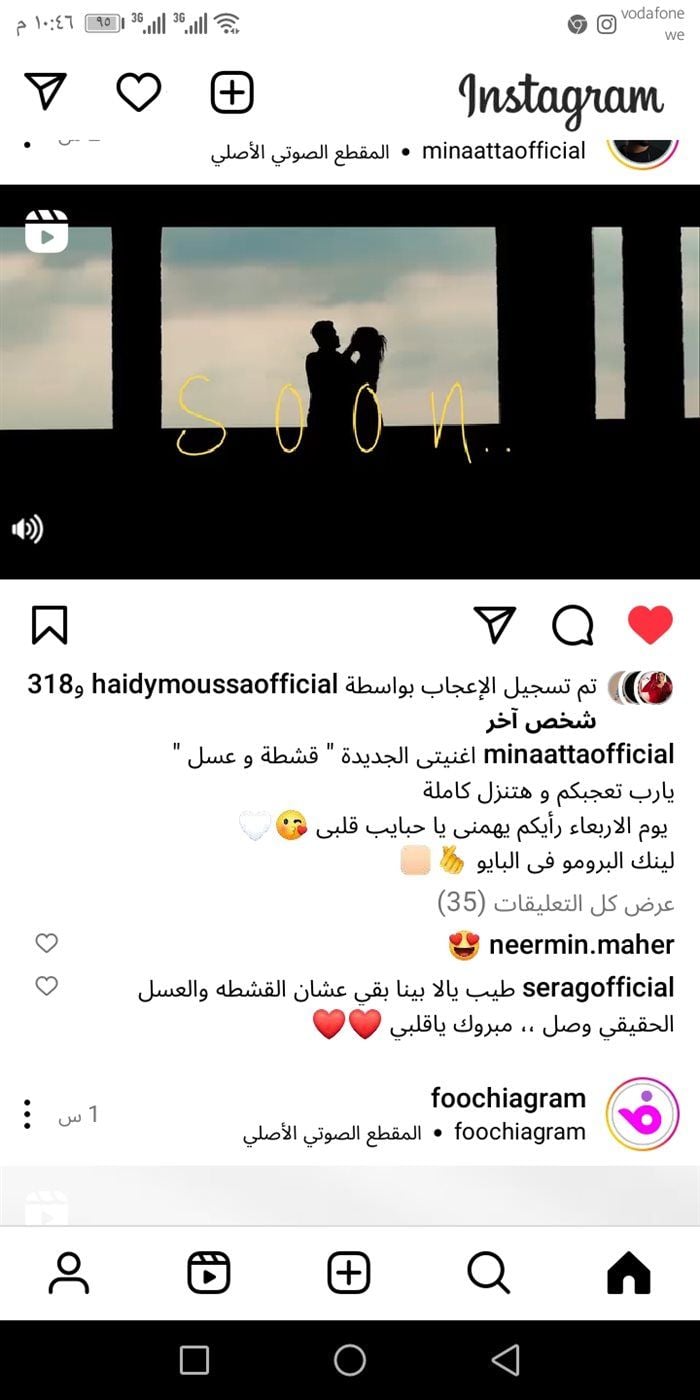This screenshot has height=1400, width=700.
Task: Go back using the system back button
Action: pos(506,1360)
